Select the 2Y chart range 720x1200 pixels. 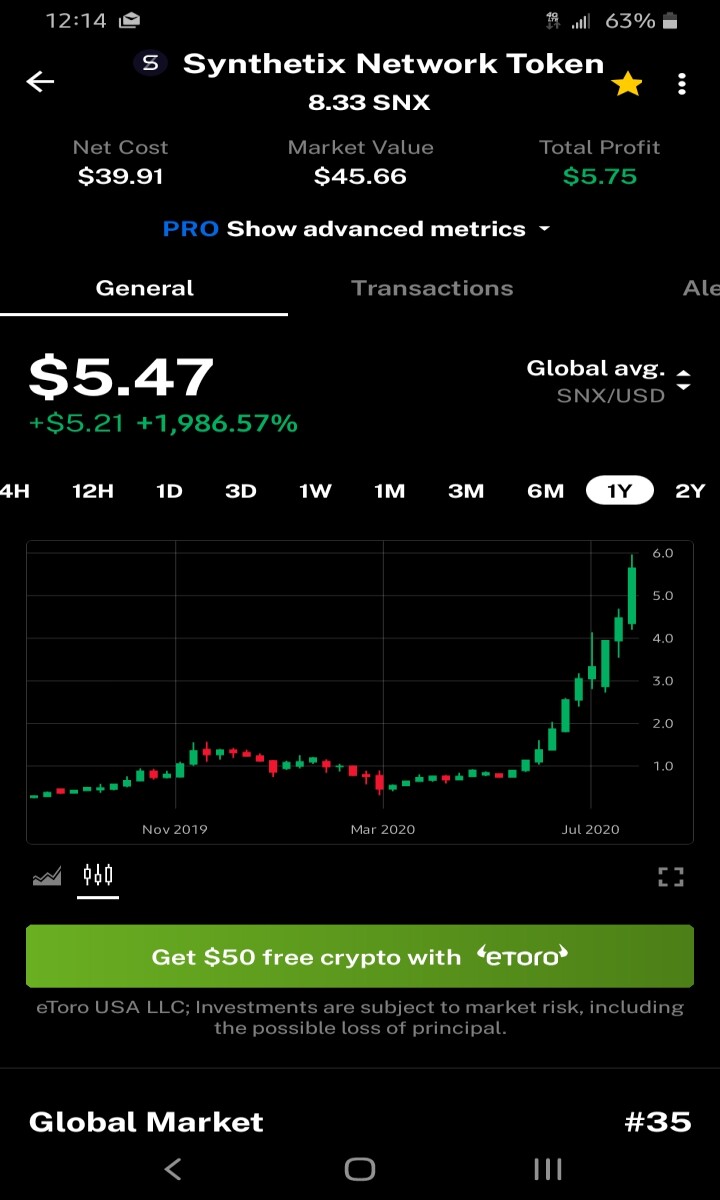click(x=690, y=491)
